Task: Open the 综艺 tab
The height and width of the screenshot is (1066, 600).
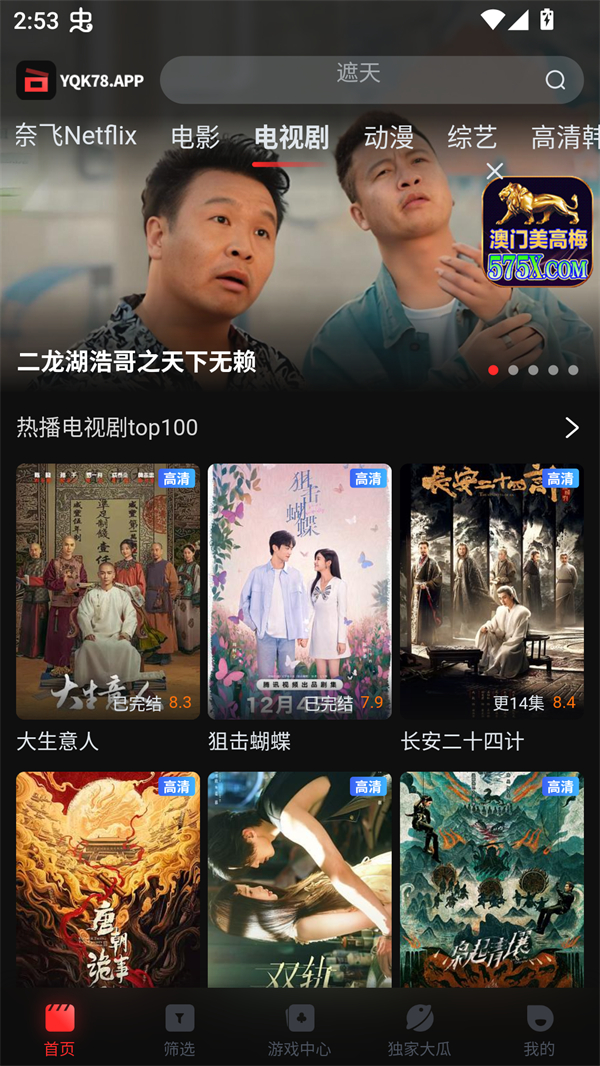Action: tap(472, 137)
